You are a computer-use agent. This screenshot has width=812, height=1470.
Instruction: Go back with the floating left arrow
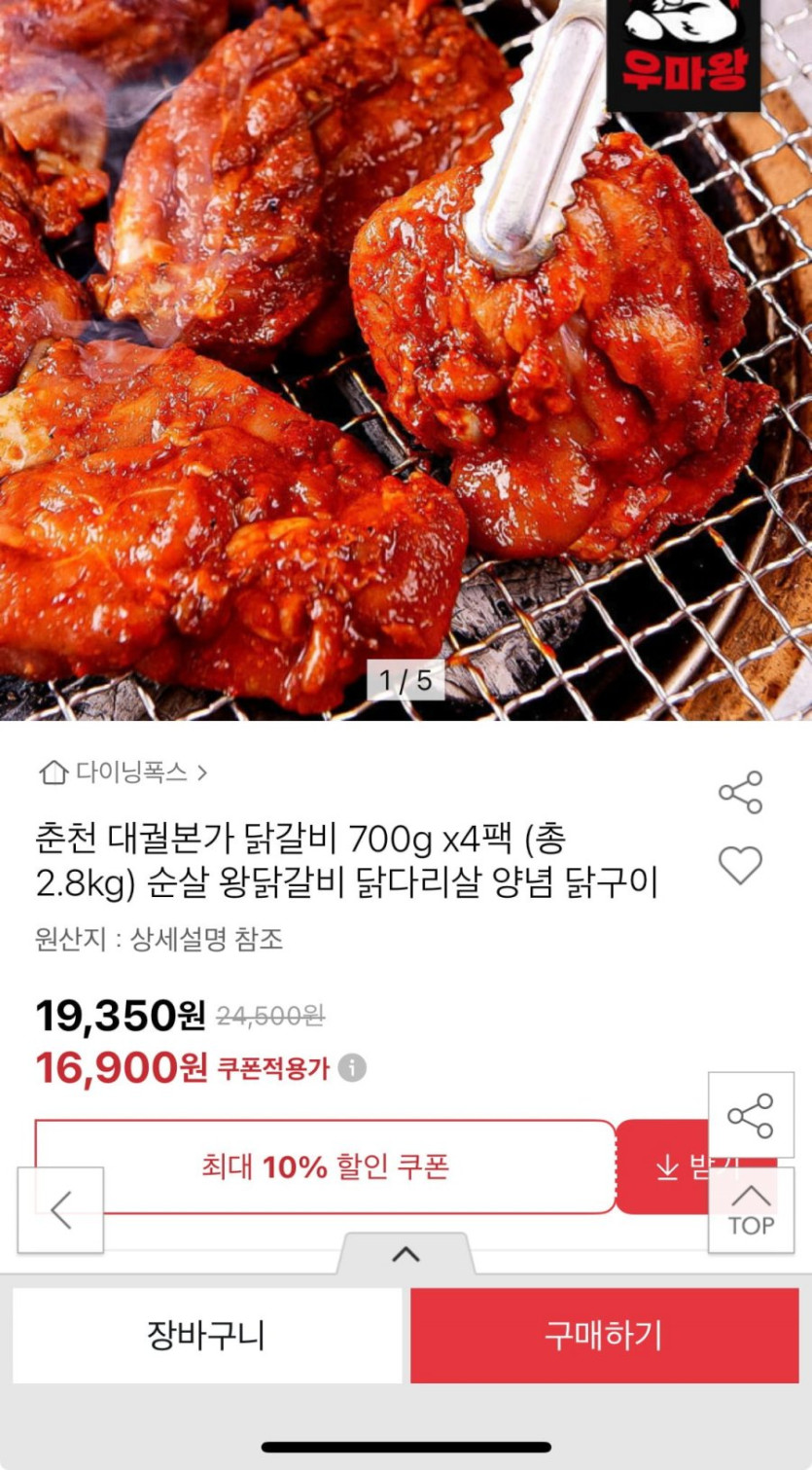coord(60,1210)
